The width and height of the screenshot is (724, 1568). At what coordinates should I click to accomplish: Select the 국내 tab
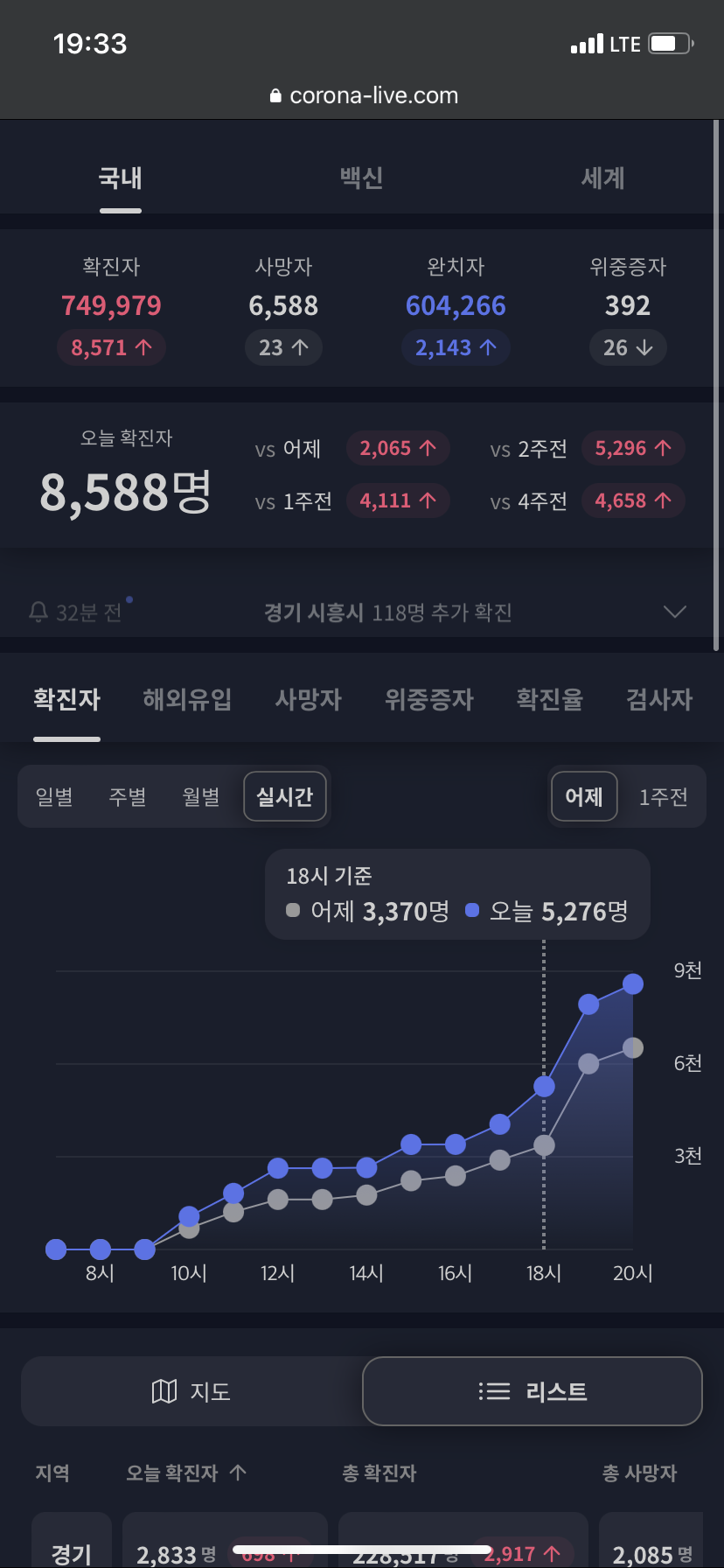point(121,178)
